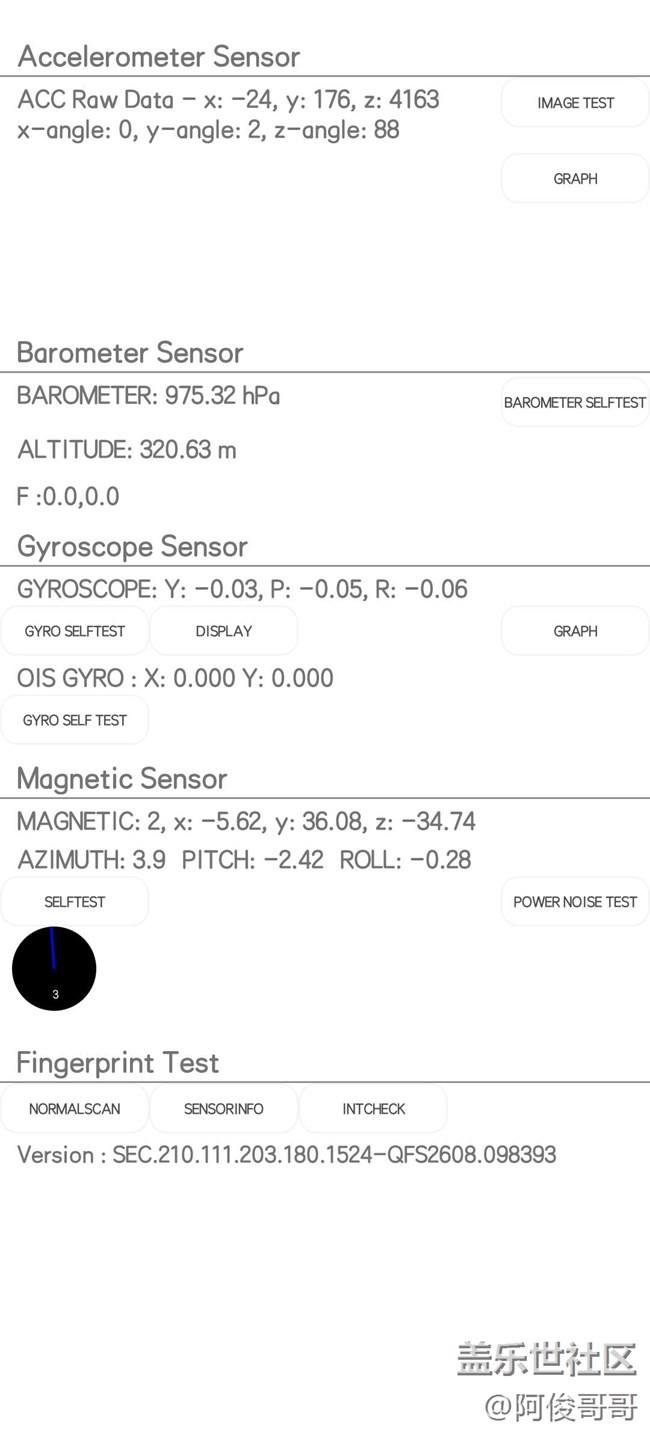
Task: Start fingerprint NORMALSCAN
Action: click(x=75, y=1109)
